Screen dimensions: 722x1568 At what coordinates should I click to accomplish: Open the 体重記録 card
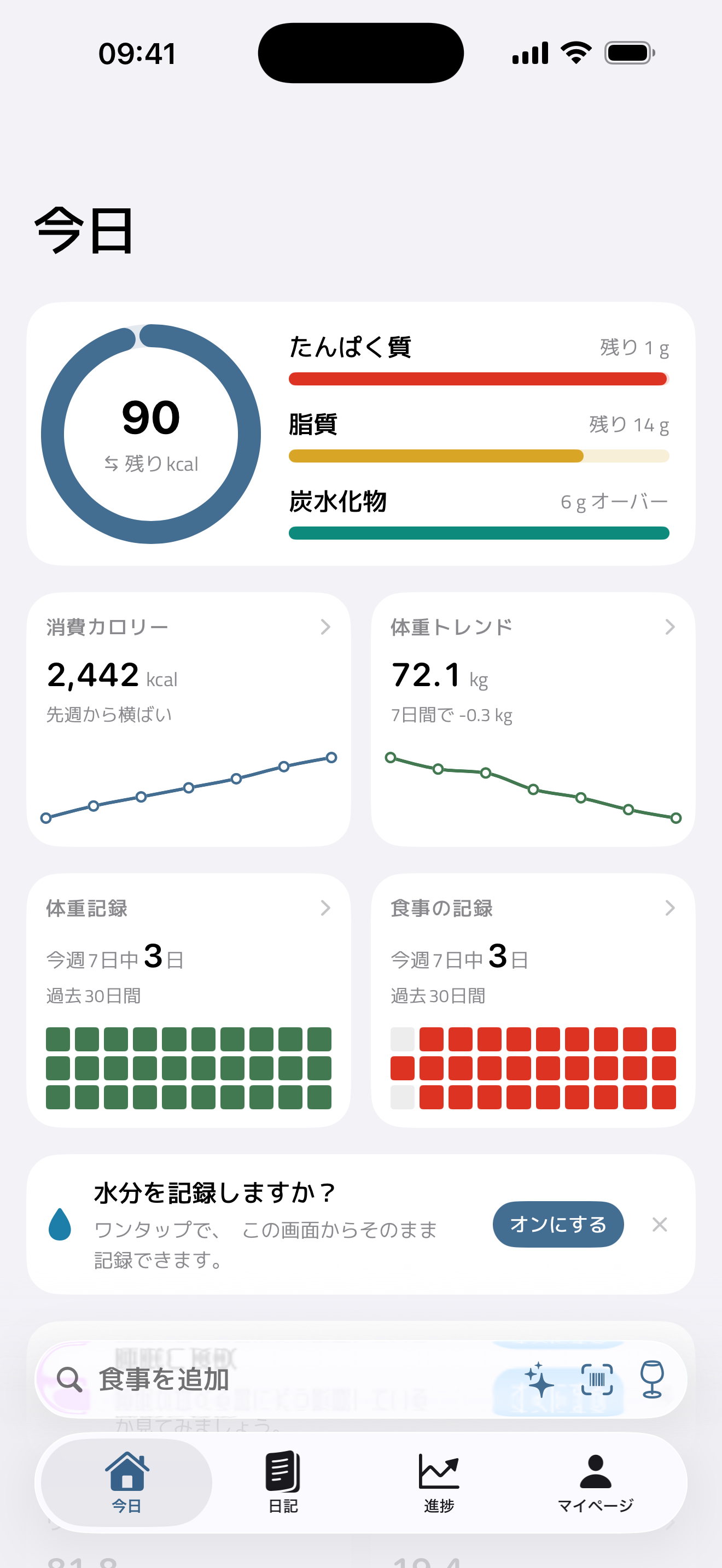[189, 1001]
